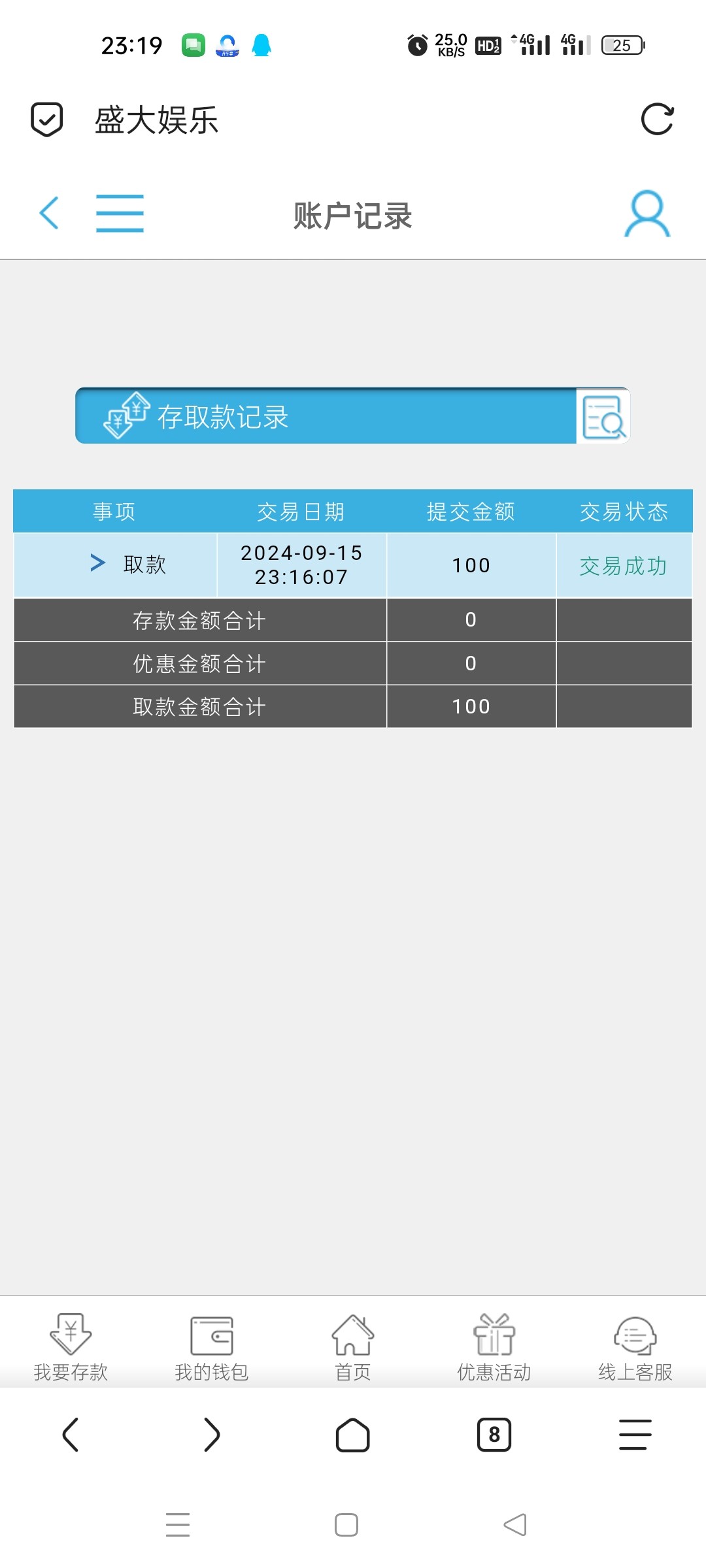
Task: Go forward in the browser toolbar
Action: click(212, 1435)
